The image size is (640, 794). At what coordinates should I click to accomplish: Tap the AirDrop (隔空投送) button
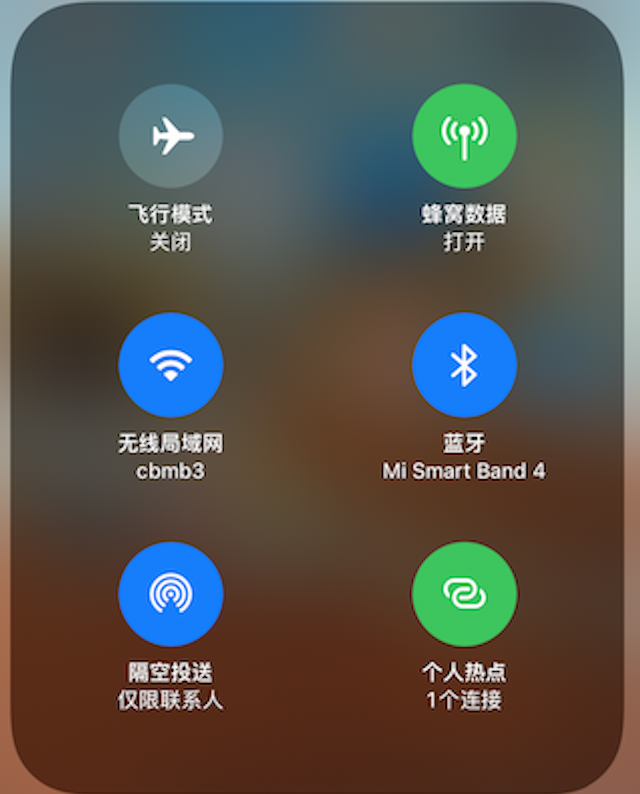pos(171,594)
